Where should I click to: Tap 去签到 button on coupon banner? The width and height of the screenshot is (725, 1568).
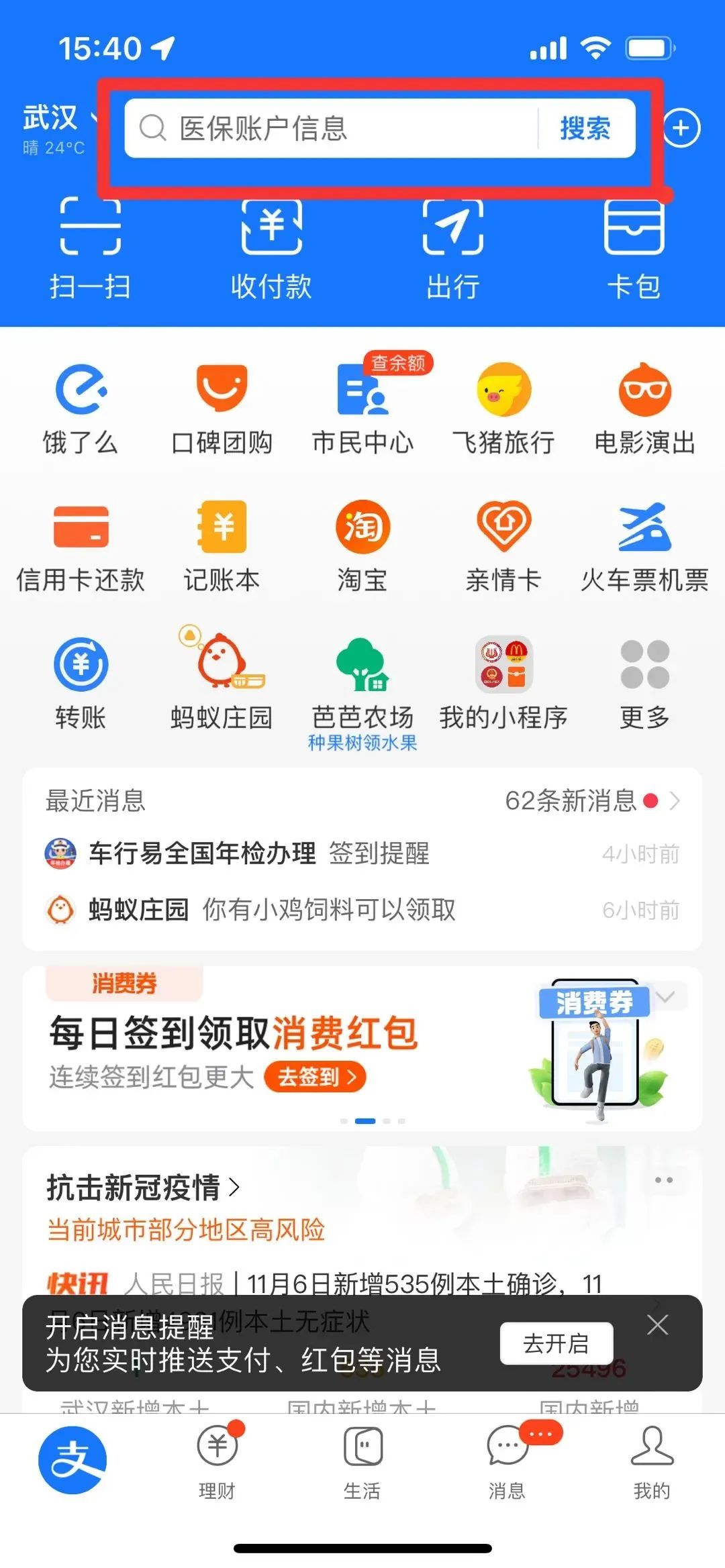(x=315, y=1077)
